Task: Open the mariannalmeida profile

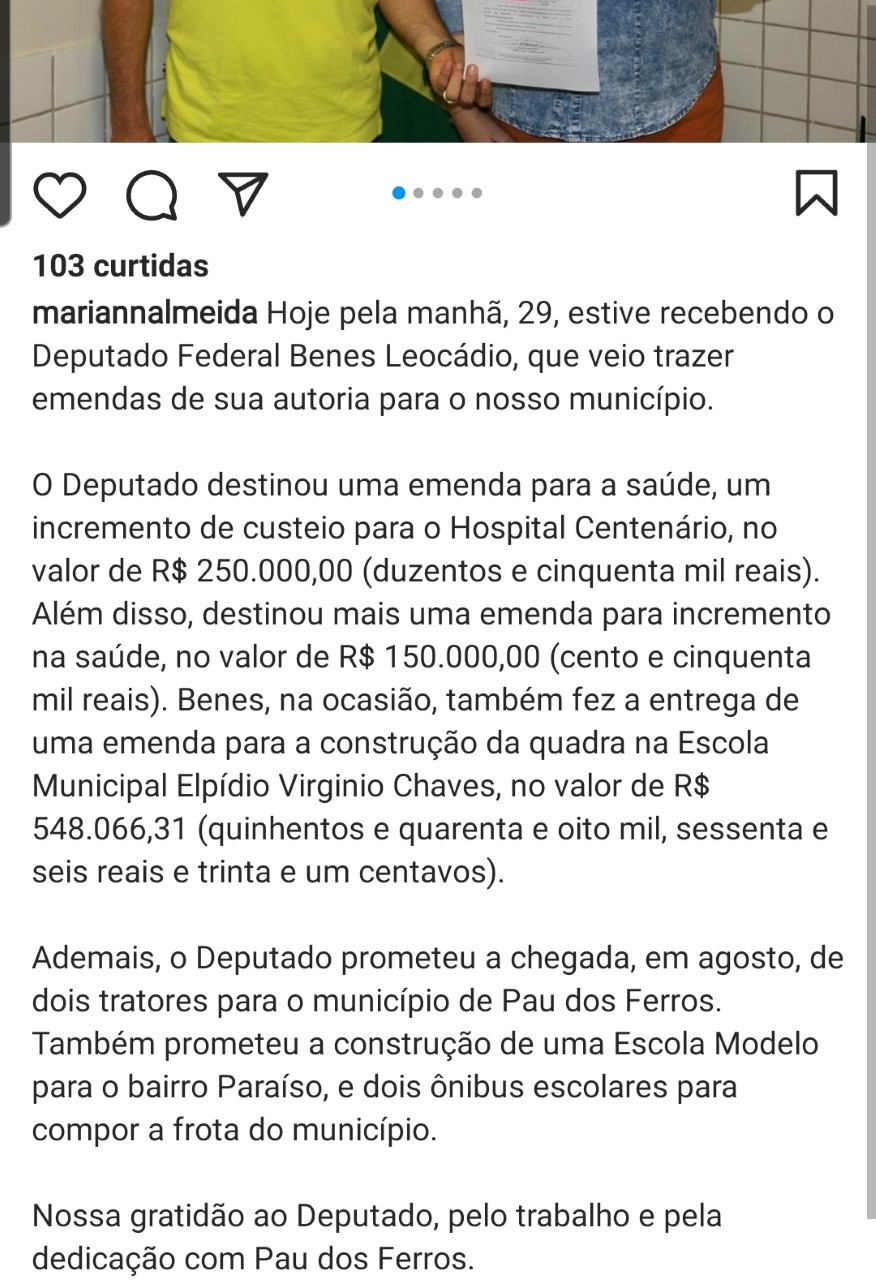Action: [x=146, y=314]
